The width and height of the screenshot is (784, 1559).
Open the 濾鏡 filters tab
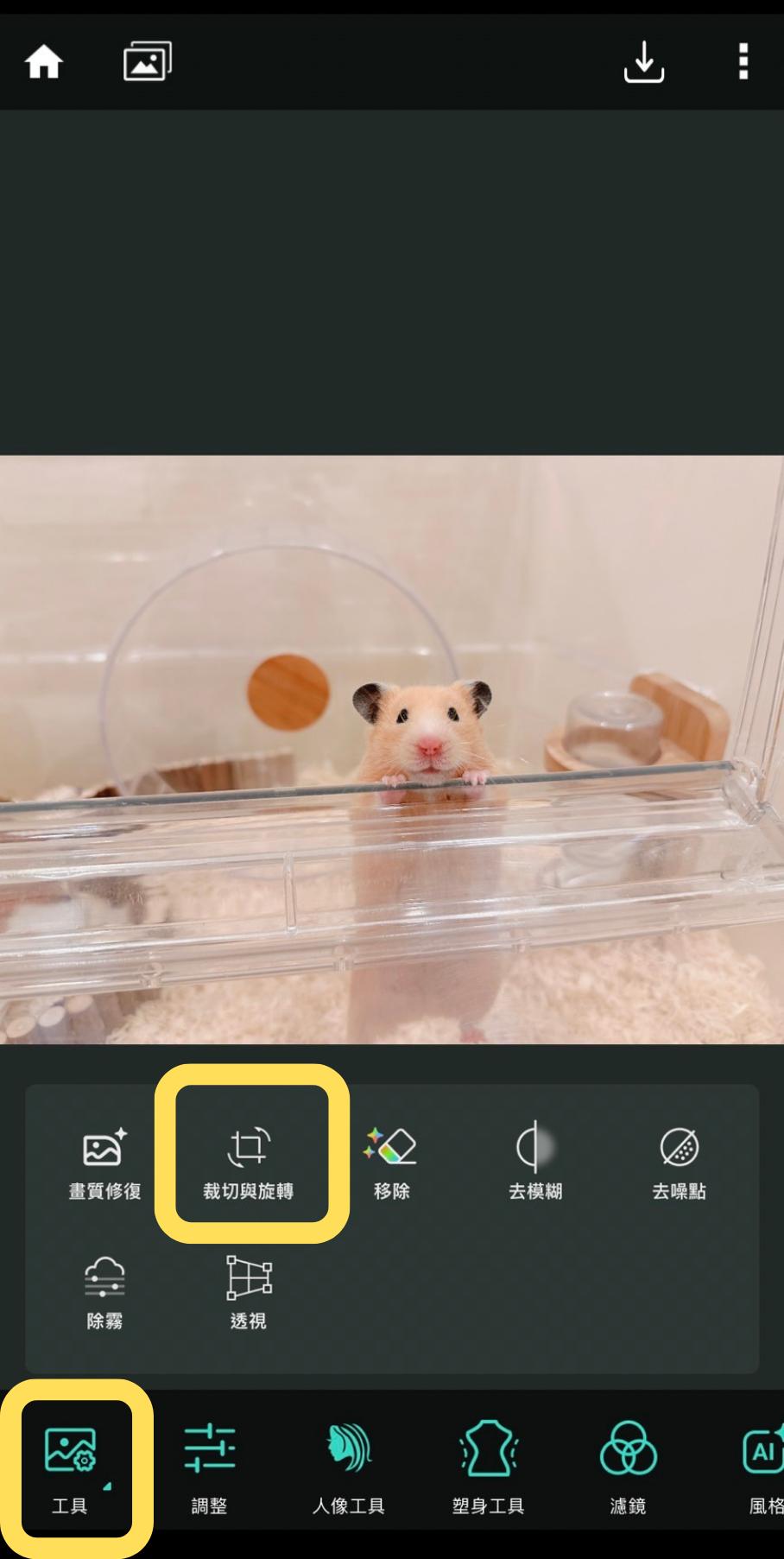[628, 1468]
